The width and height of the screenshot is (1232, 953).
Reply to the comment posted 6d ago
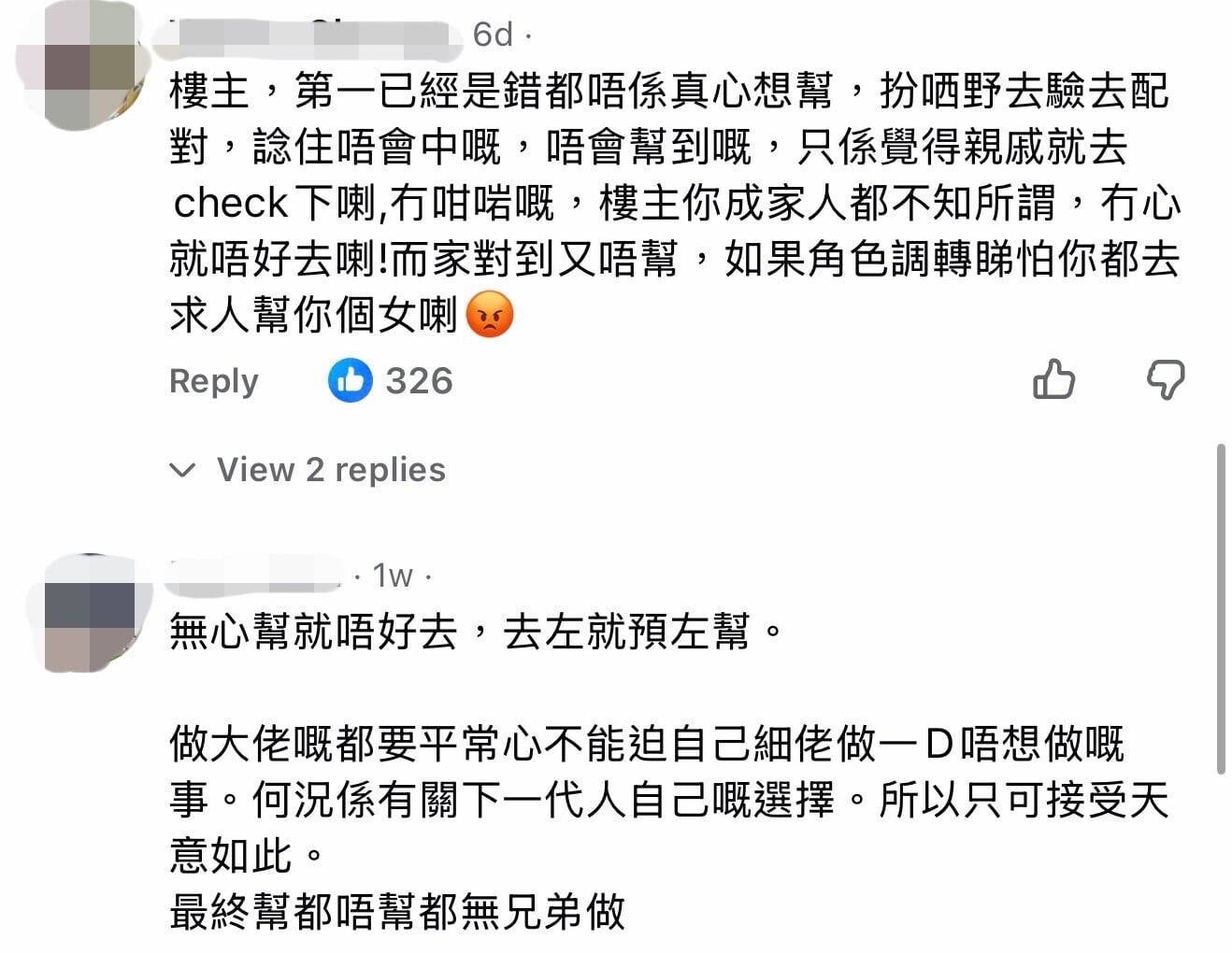(x=213, y=381)
